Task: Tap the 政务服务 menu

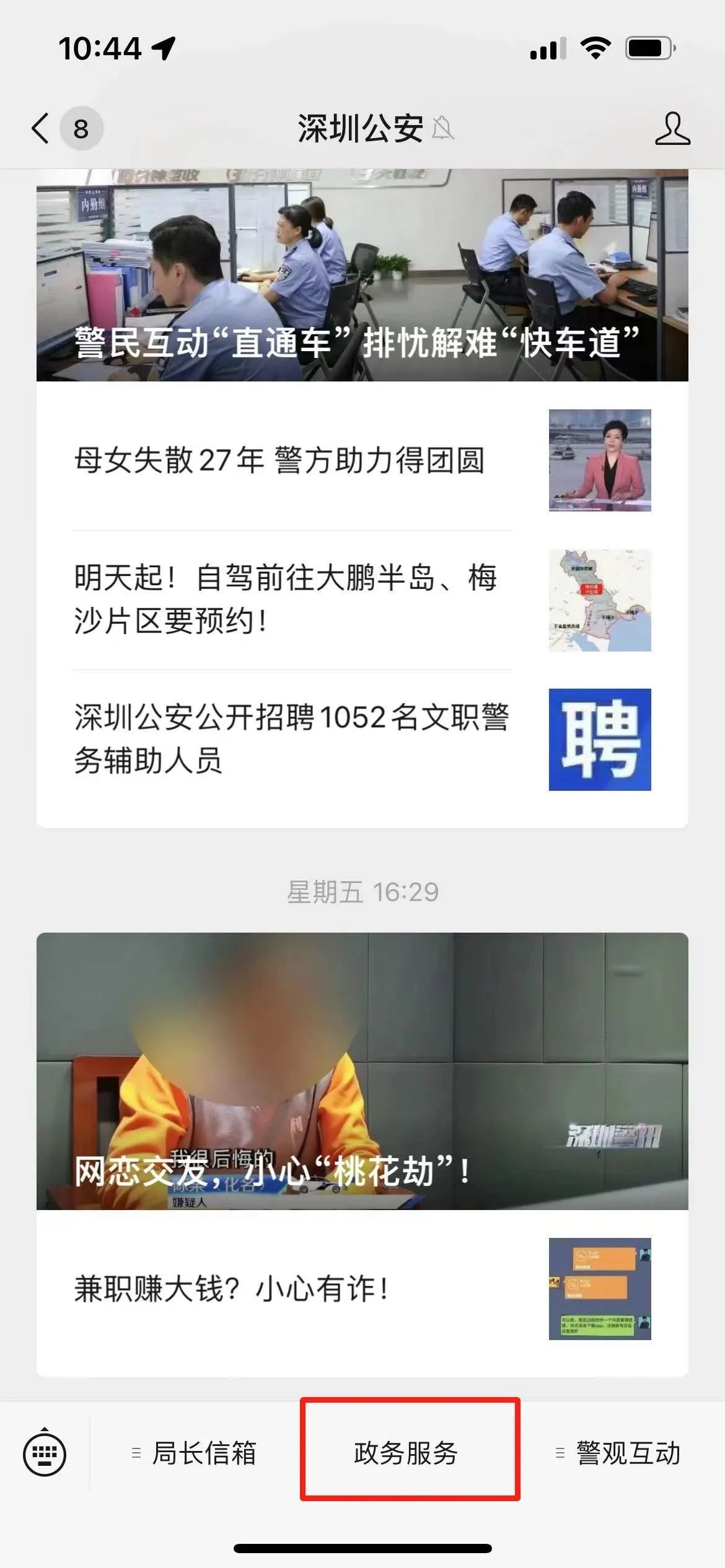Action: pos(406,1453)
